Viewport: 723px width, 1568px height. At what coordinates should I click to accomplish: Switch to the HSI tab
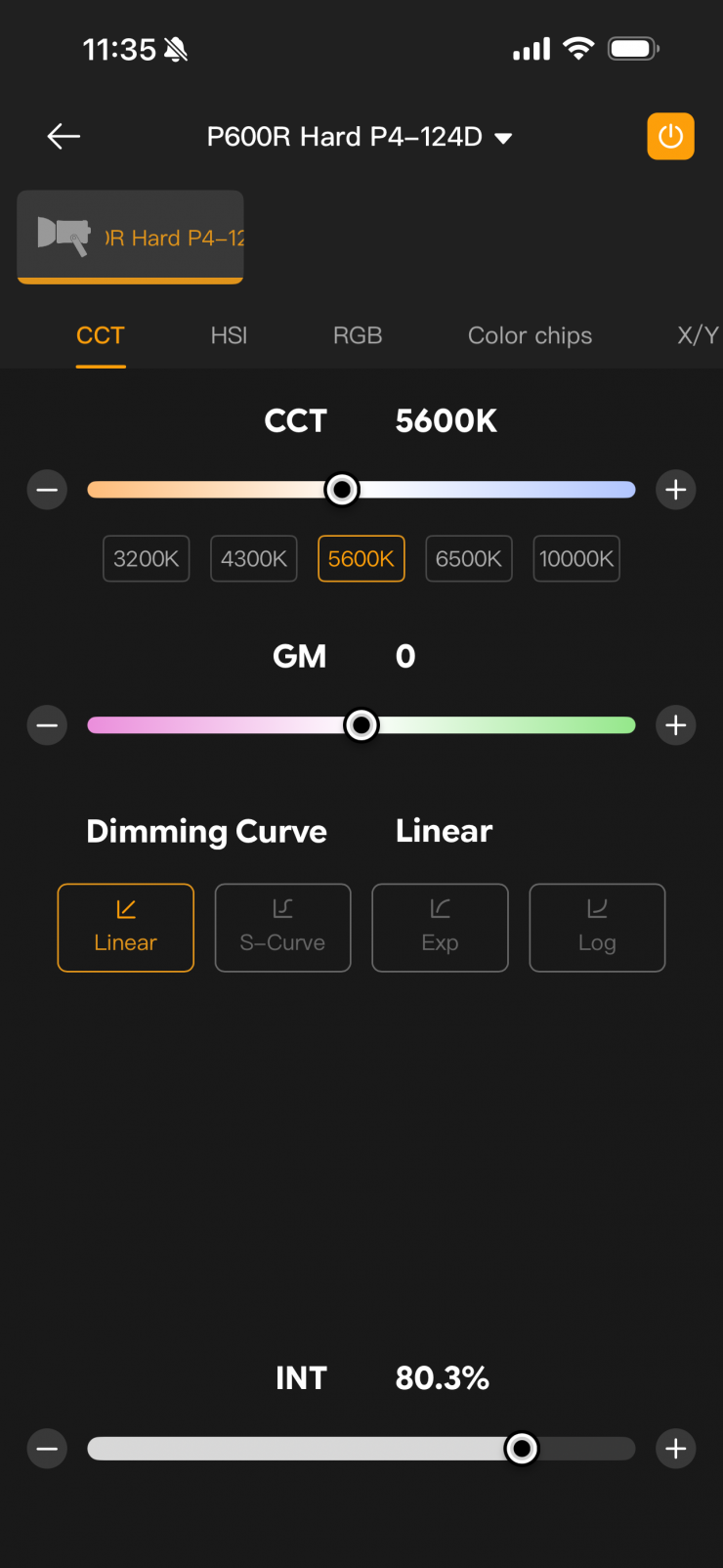click(229, 335)
